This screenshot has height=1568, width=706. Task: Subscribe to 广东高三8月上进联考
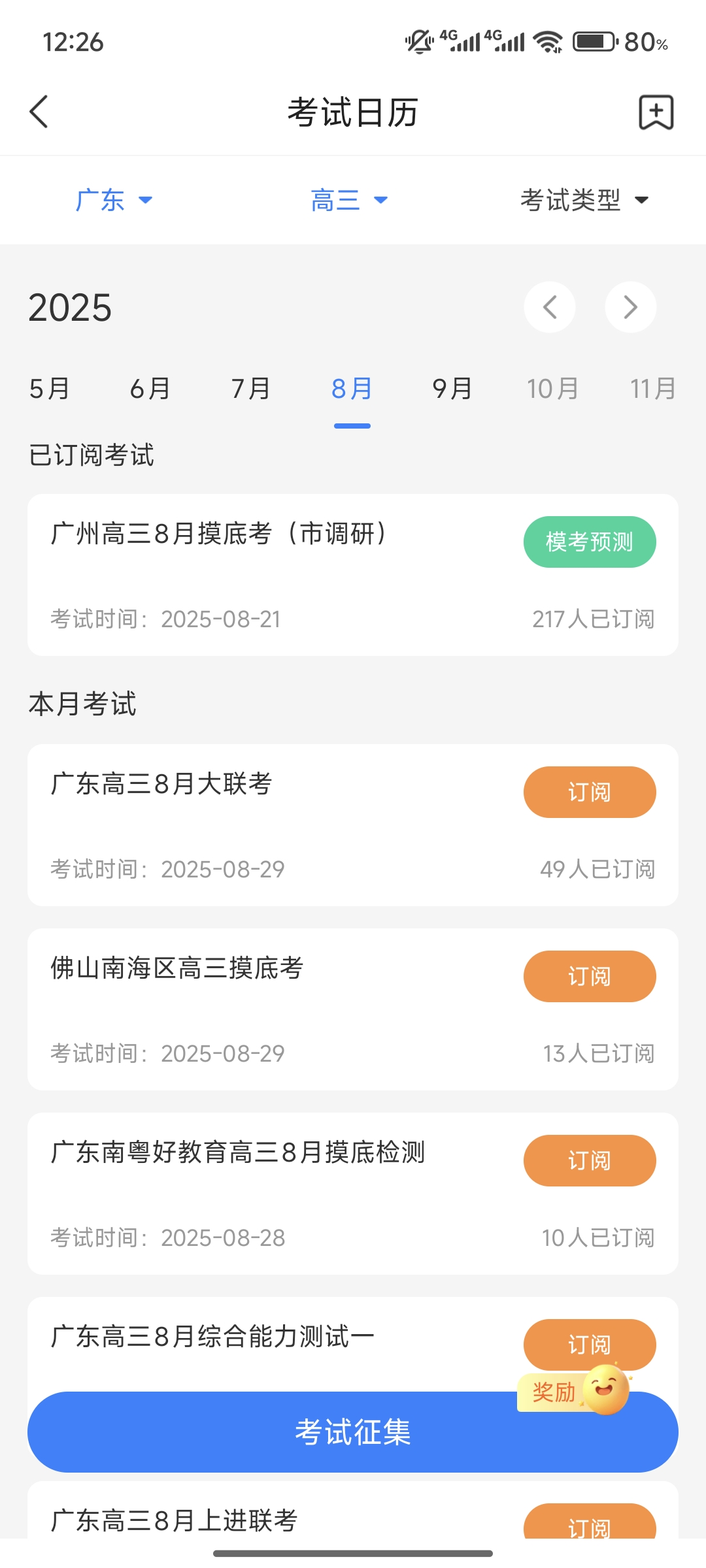point(589,1524)
